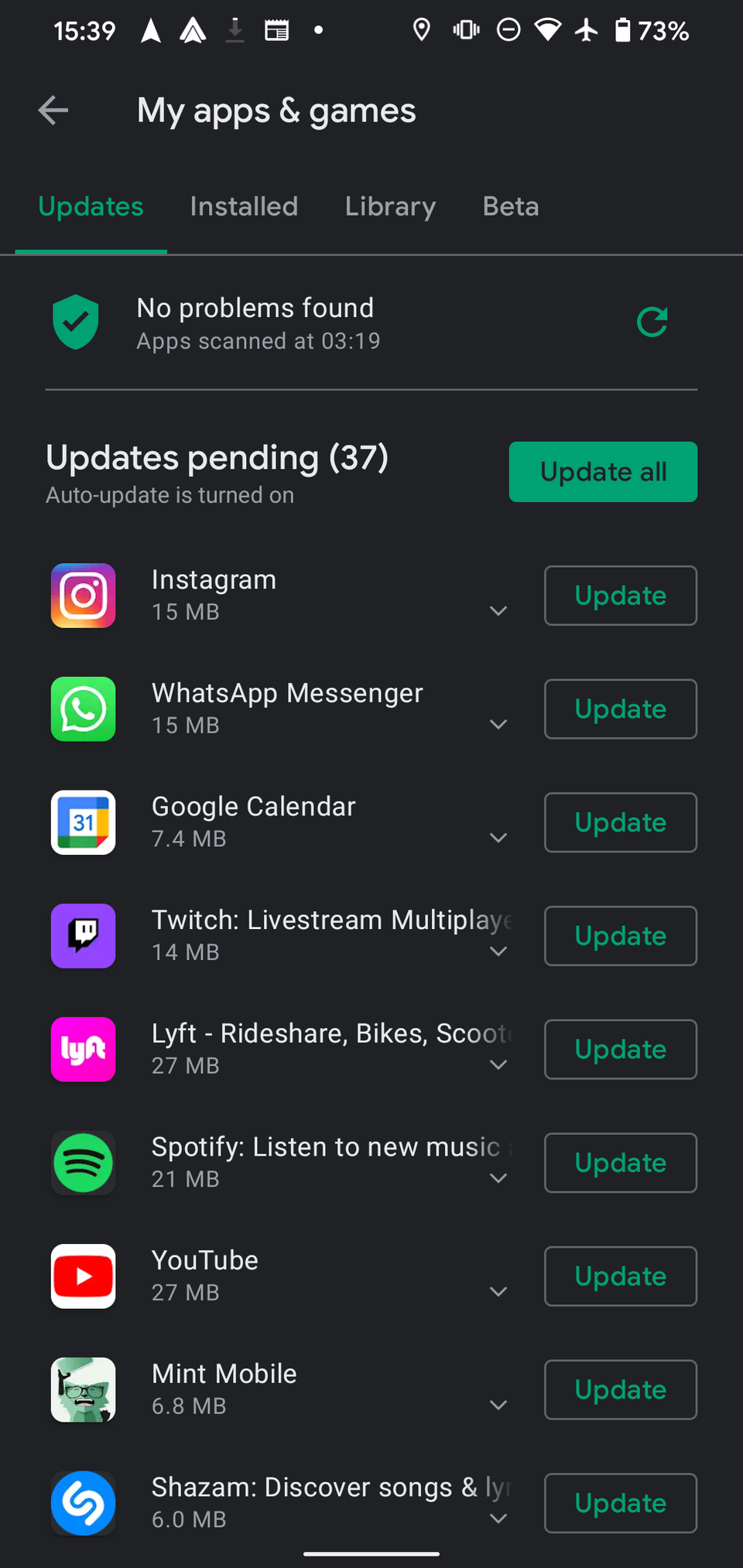The width and height of the screenshot is (743, 1568).
Task: Update the YouTube app
Action: (x=620, y=1276)
